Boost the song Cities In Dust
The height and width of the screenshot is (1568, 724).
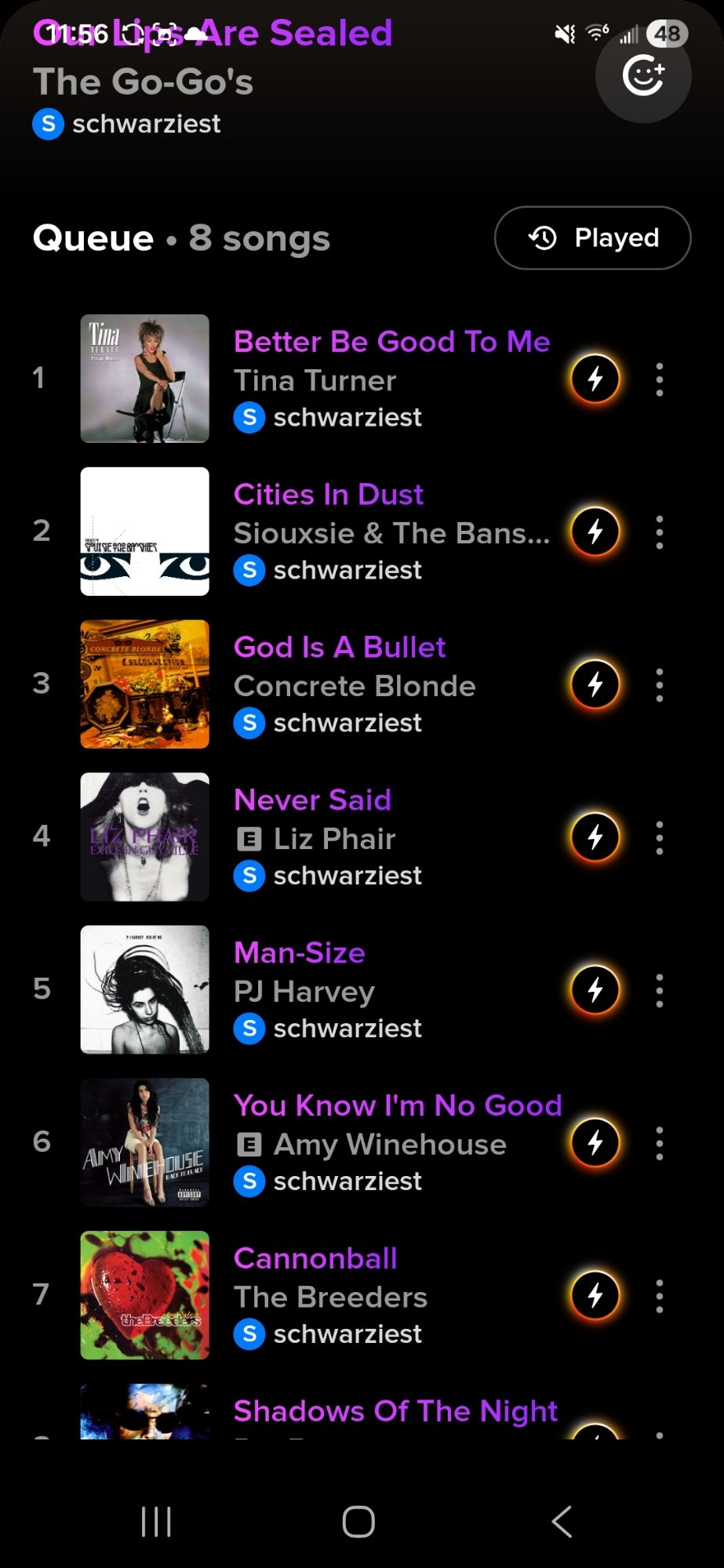[595, 532]
